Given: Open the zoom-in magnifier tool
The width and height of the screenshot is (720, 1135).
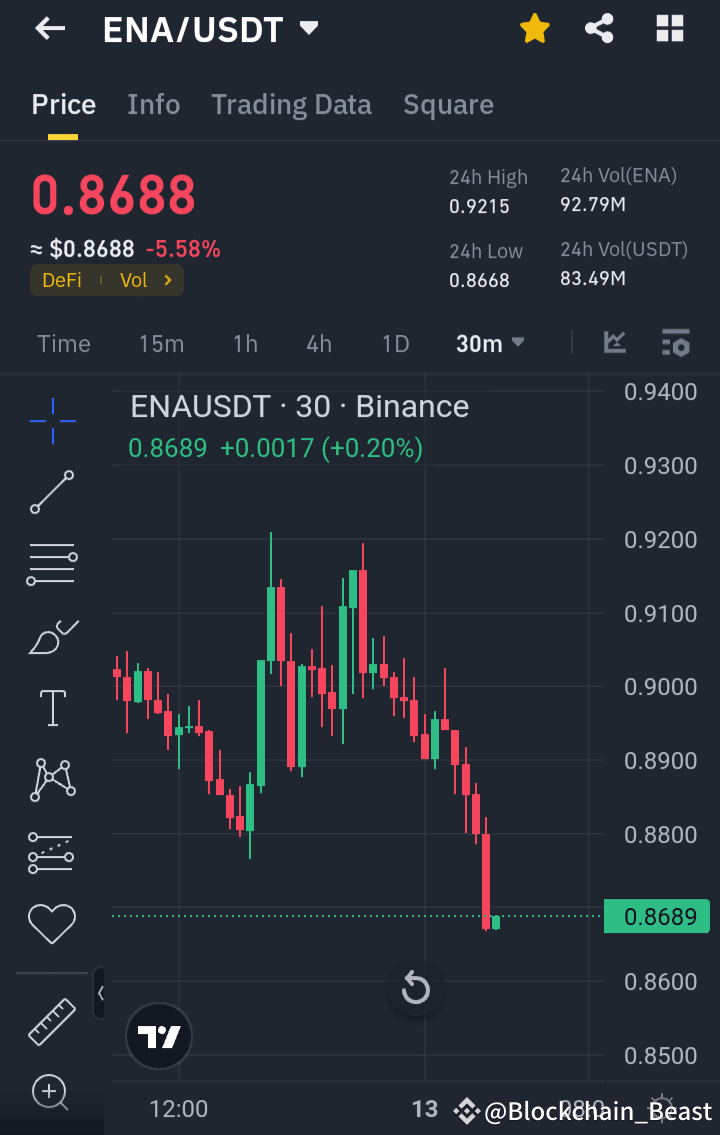Looking at the screenshot, I should coord(51,1093).
